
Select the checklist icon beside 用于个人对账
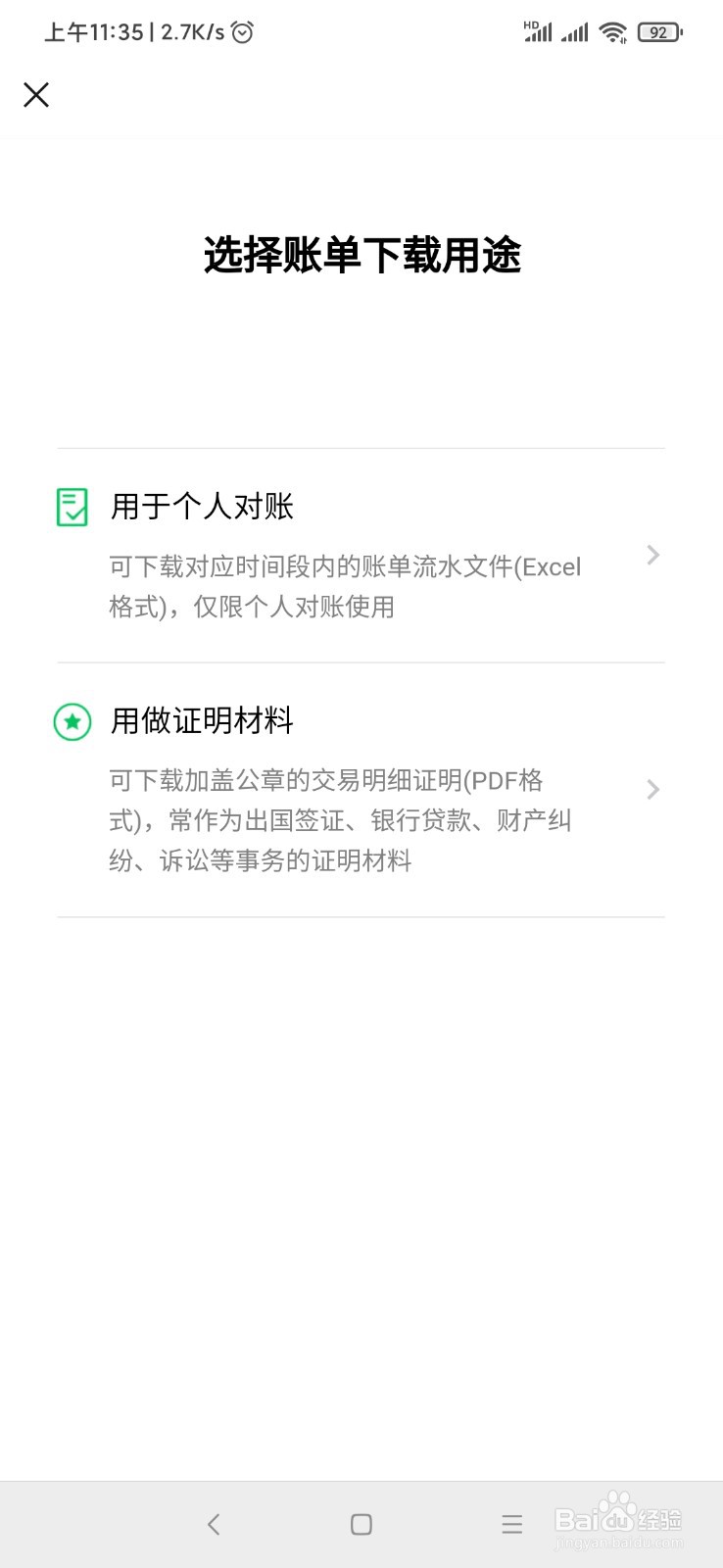point(71,508)
